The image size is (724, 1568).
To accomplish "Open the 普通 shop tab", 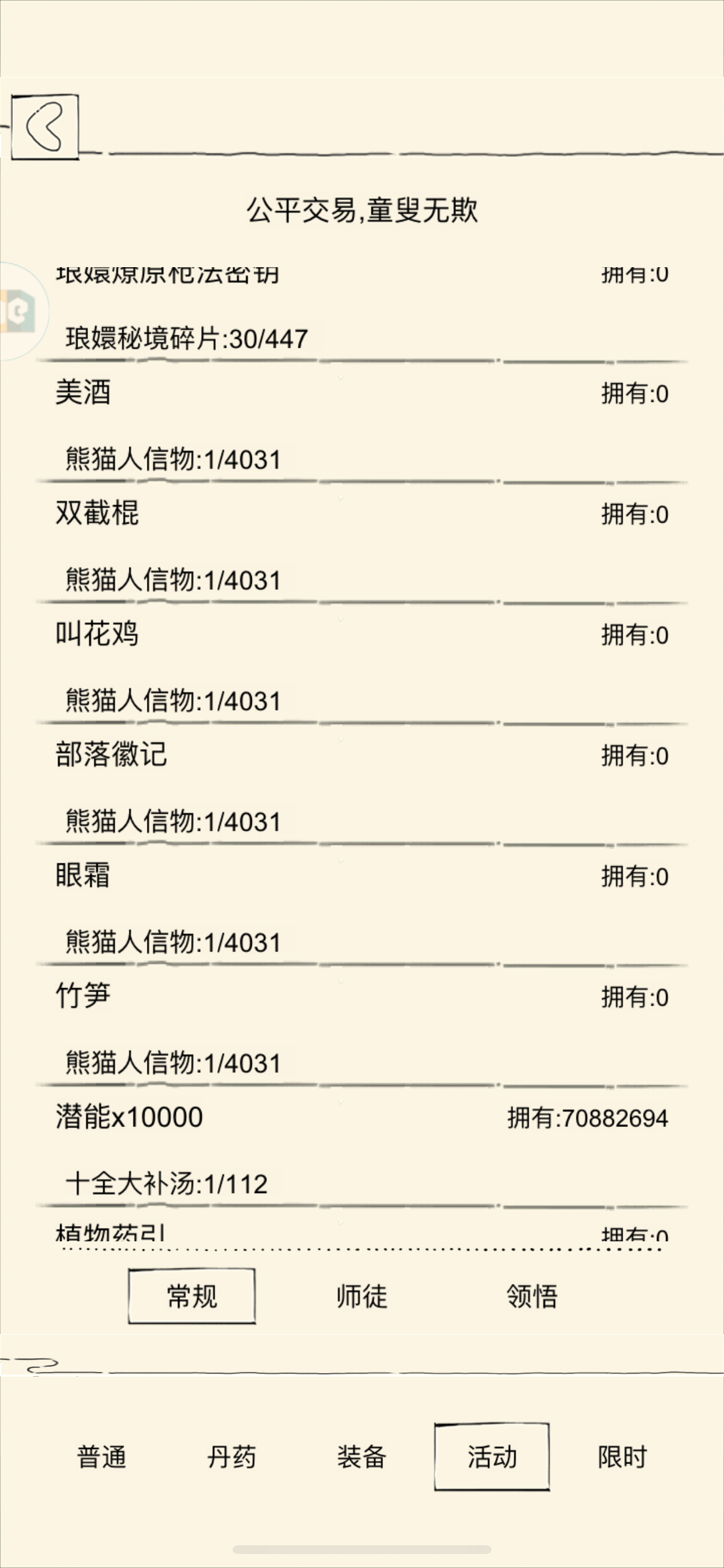I will (x=101, y=1457).
